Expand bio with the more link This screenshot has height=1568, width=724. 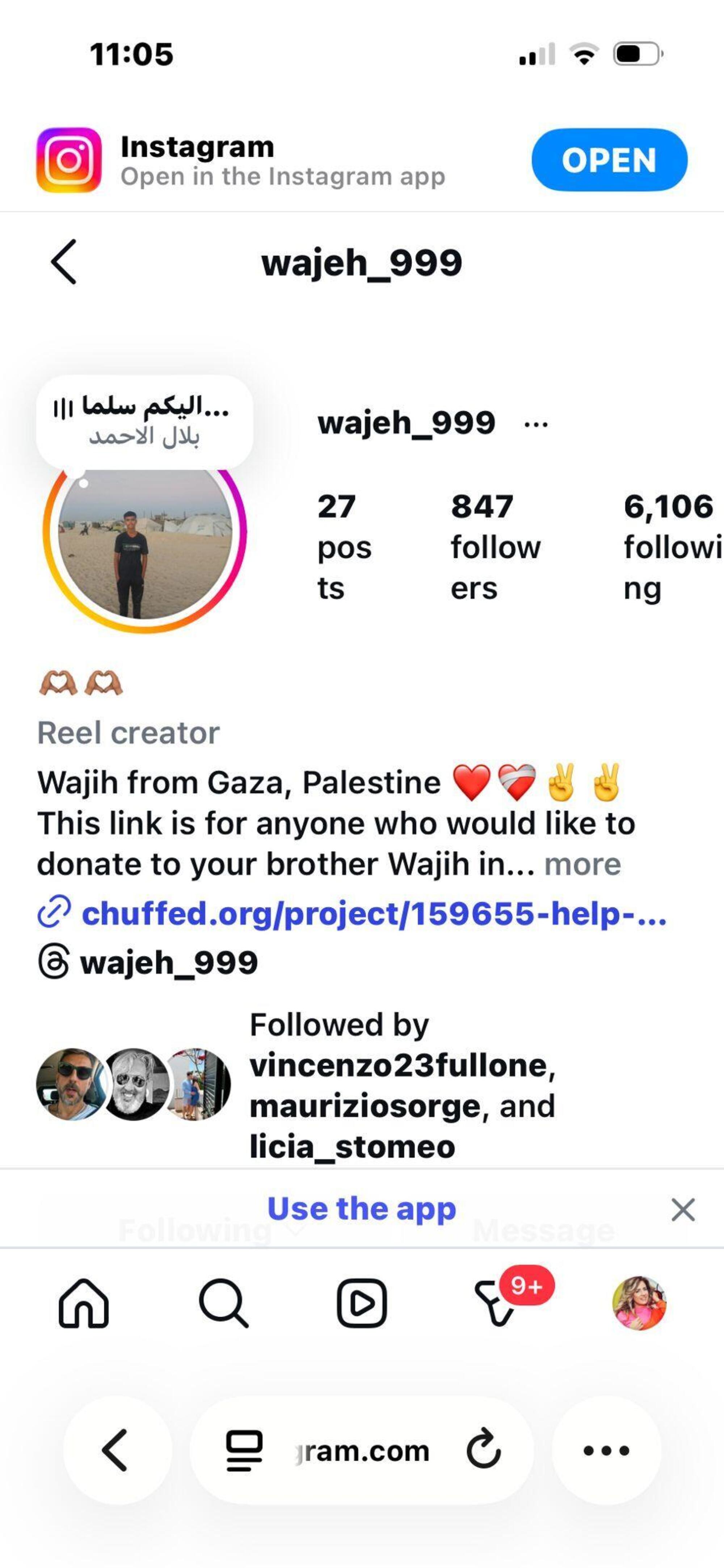click(x=582, y=864)
